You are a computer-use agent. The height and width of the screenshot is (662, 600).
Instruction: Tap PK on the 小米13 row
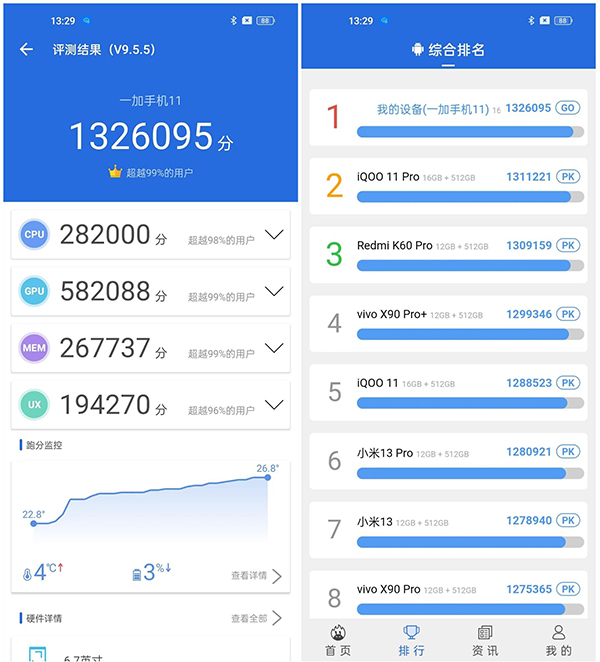(568, 521)
